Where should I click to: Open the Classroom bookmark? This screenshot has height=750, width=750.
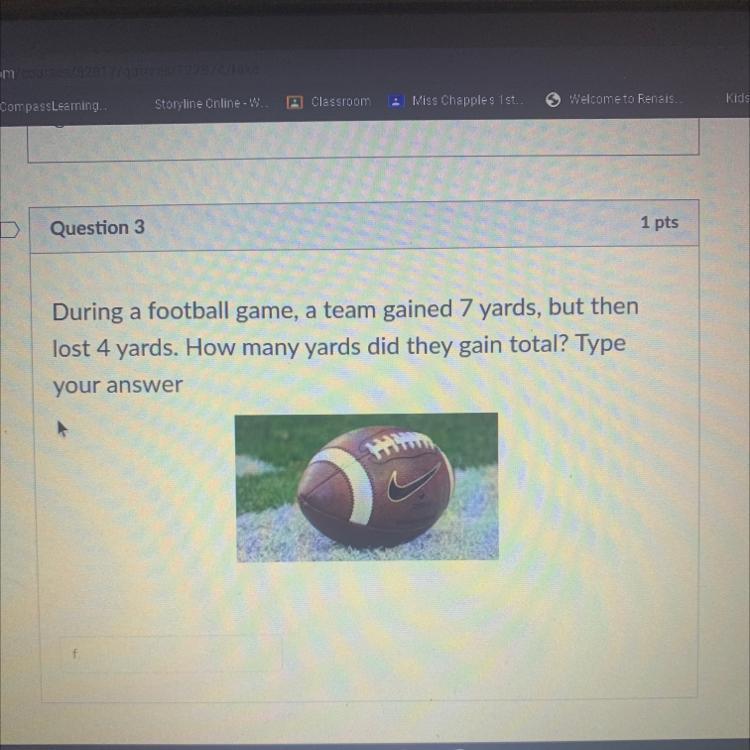(x=329, y=101)
